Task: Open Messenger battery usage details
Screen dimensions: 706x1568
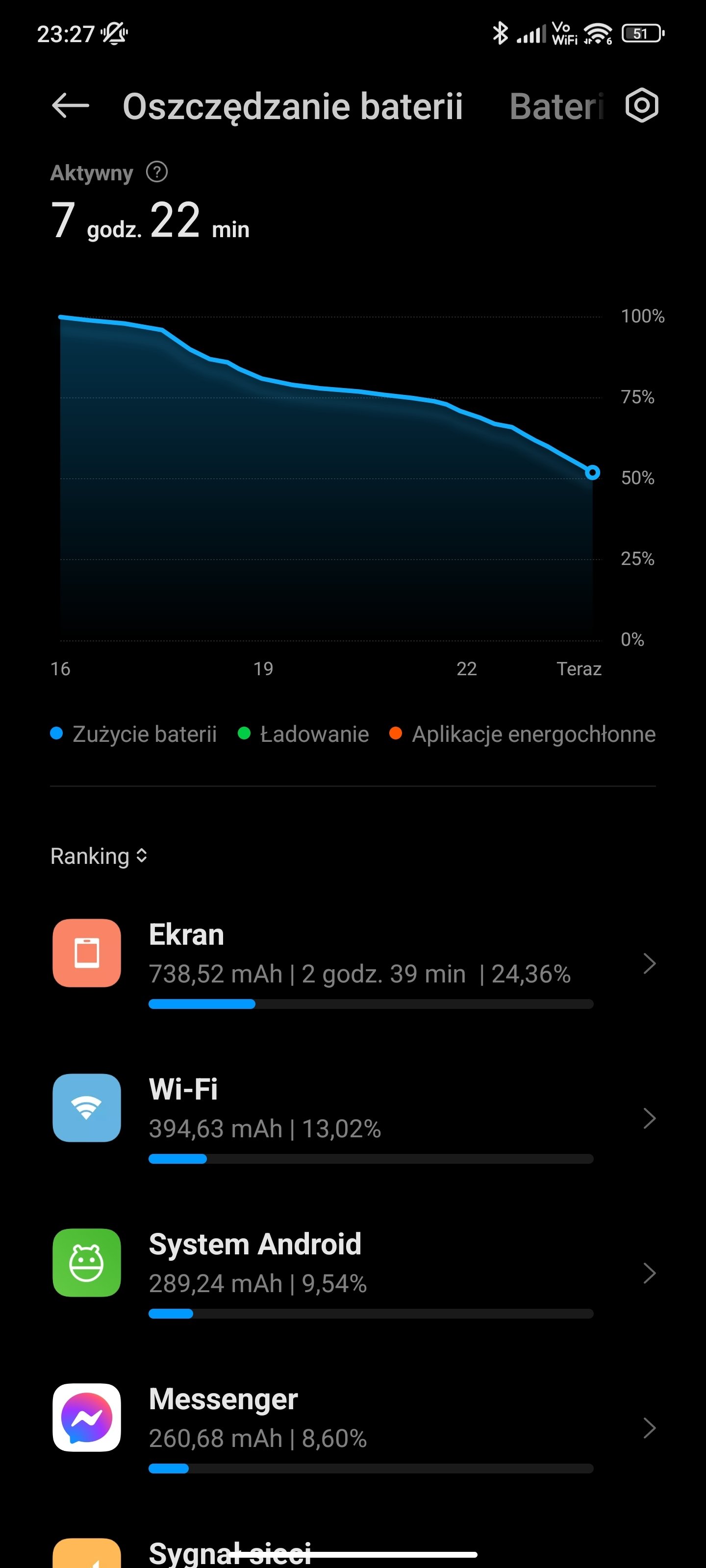Action: (353, 1428)
